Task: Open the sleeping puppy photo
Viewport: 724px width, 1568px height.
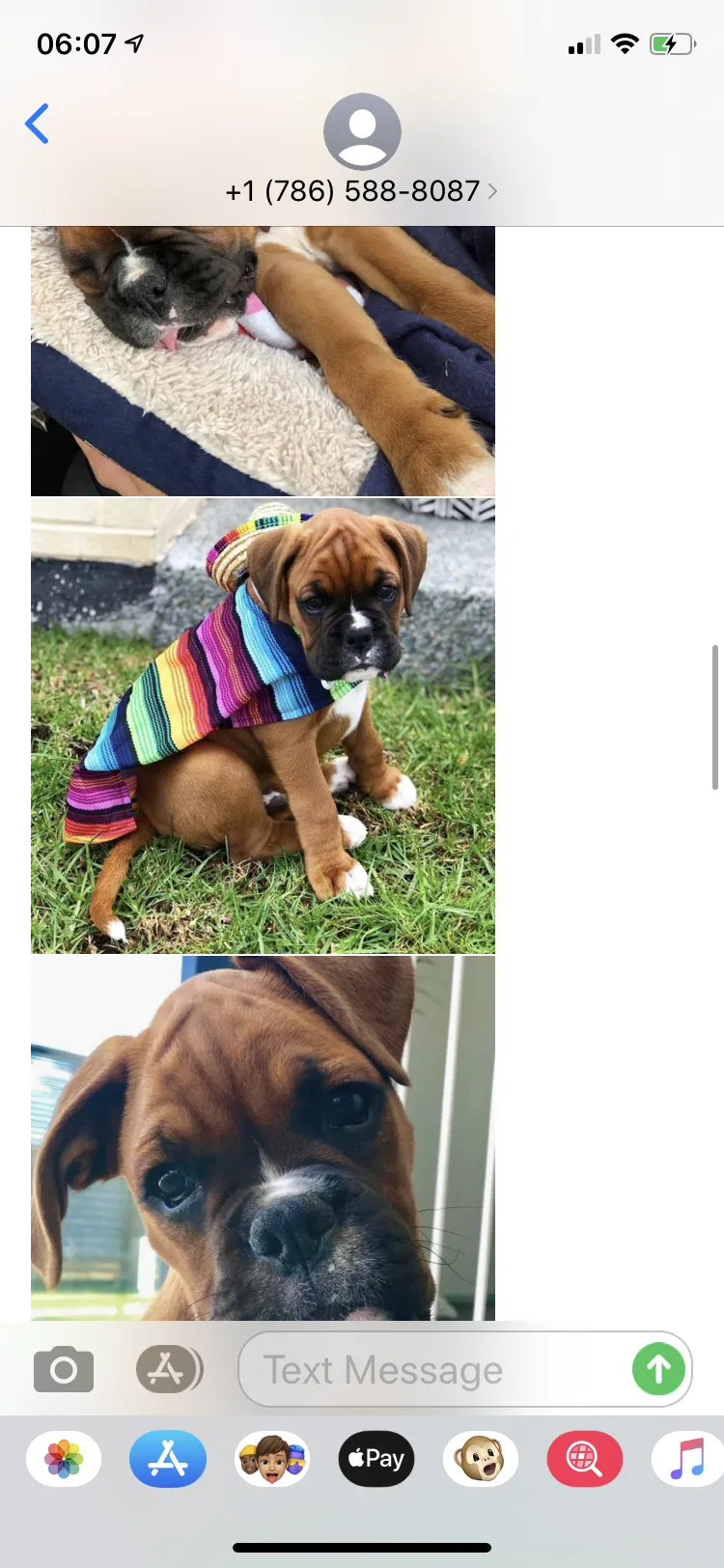Action: coord(263,361)
